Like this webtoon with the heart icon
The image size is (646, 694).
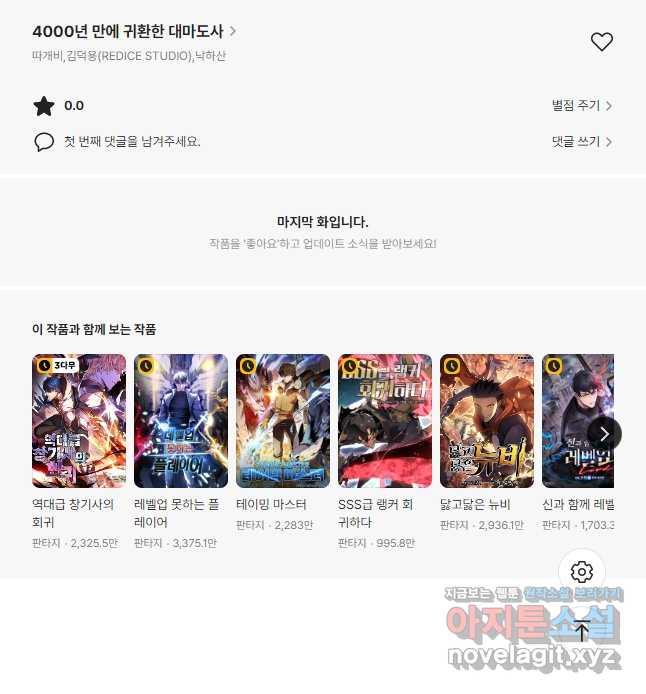[601, 42]
